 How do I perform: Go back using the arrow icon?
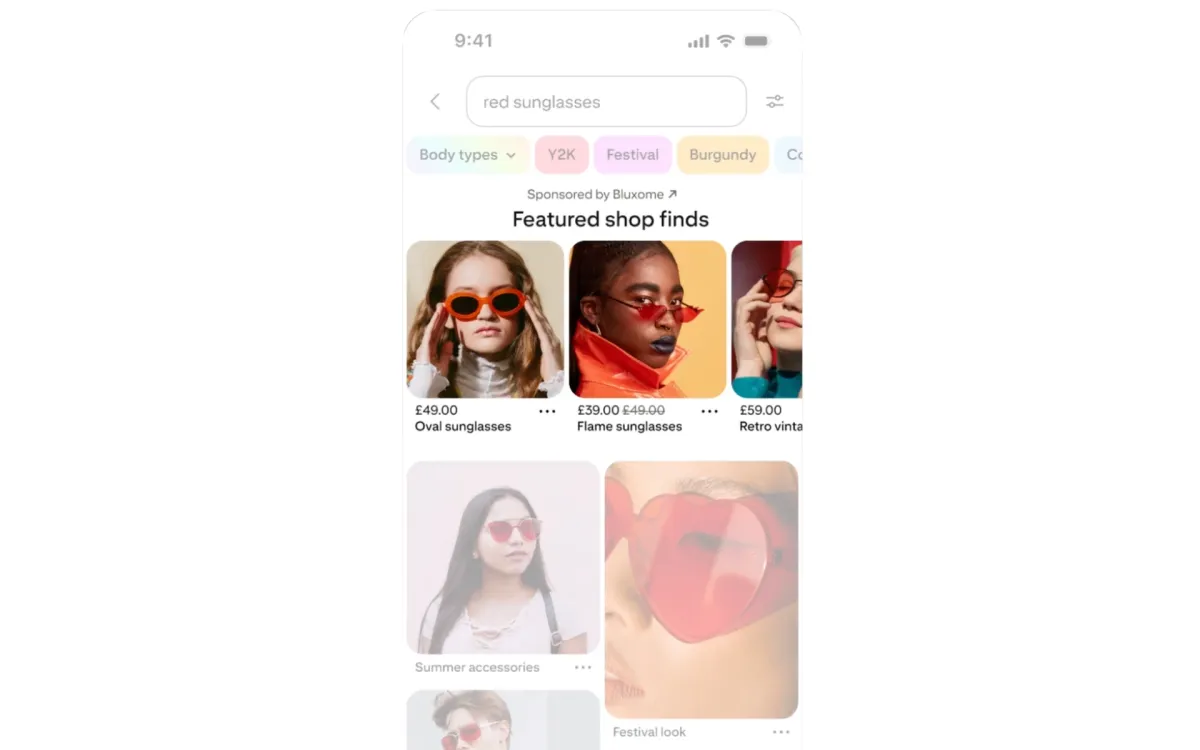point(435,101)
